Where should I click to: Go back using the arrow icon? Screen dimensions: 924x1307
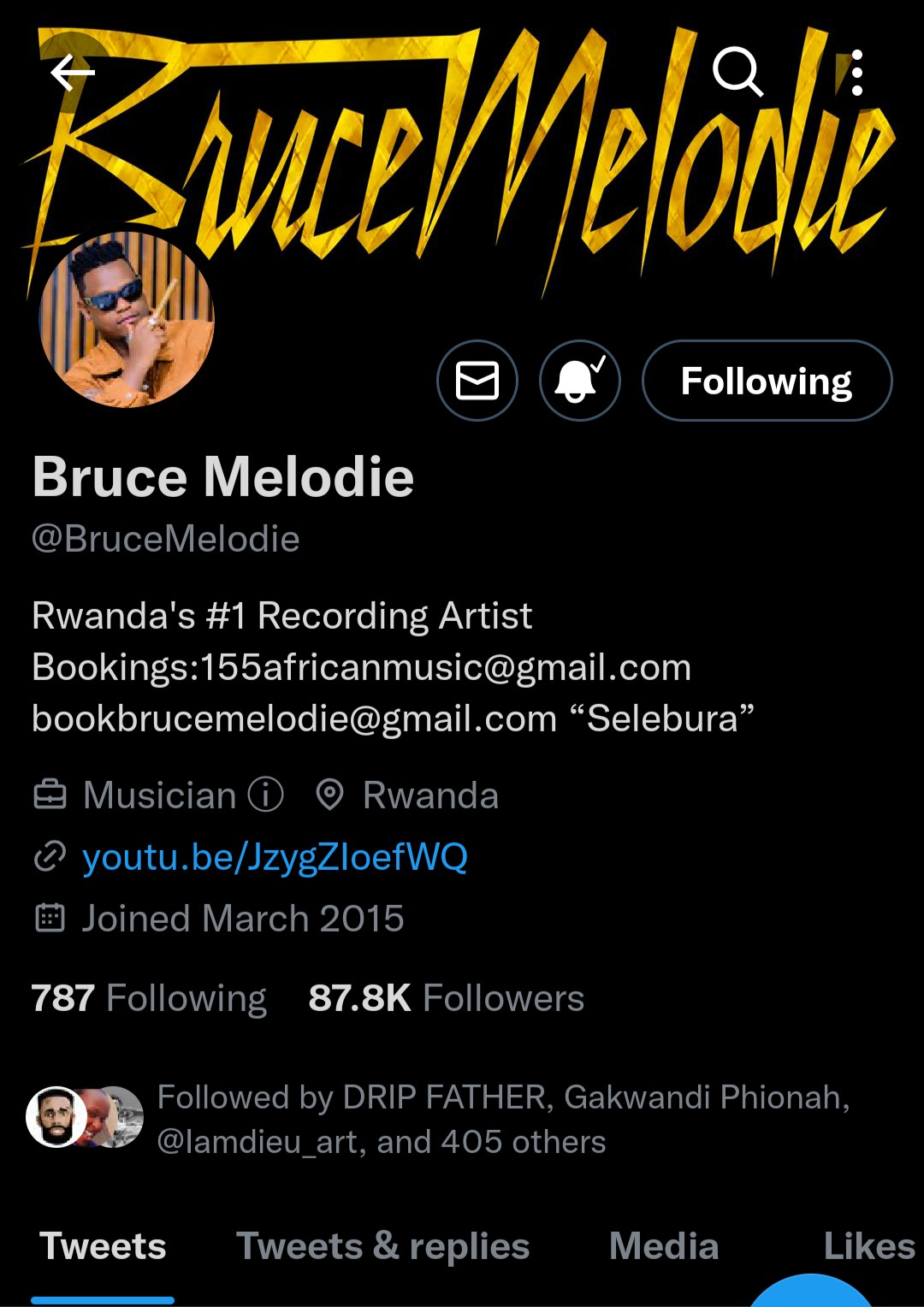72,72
